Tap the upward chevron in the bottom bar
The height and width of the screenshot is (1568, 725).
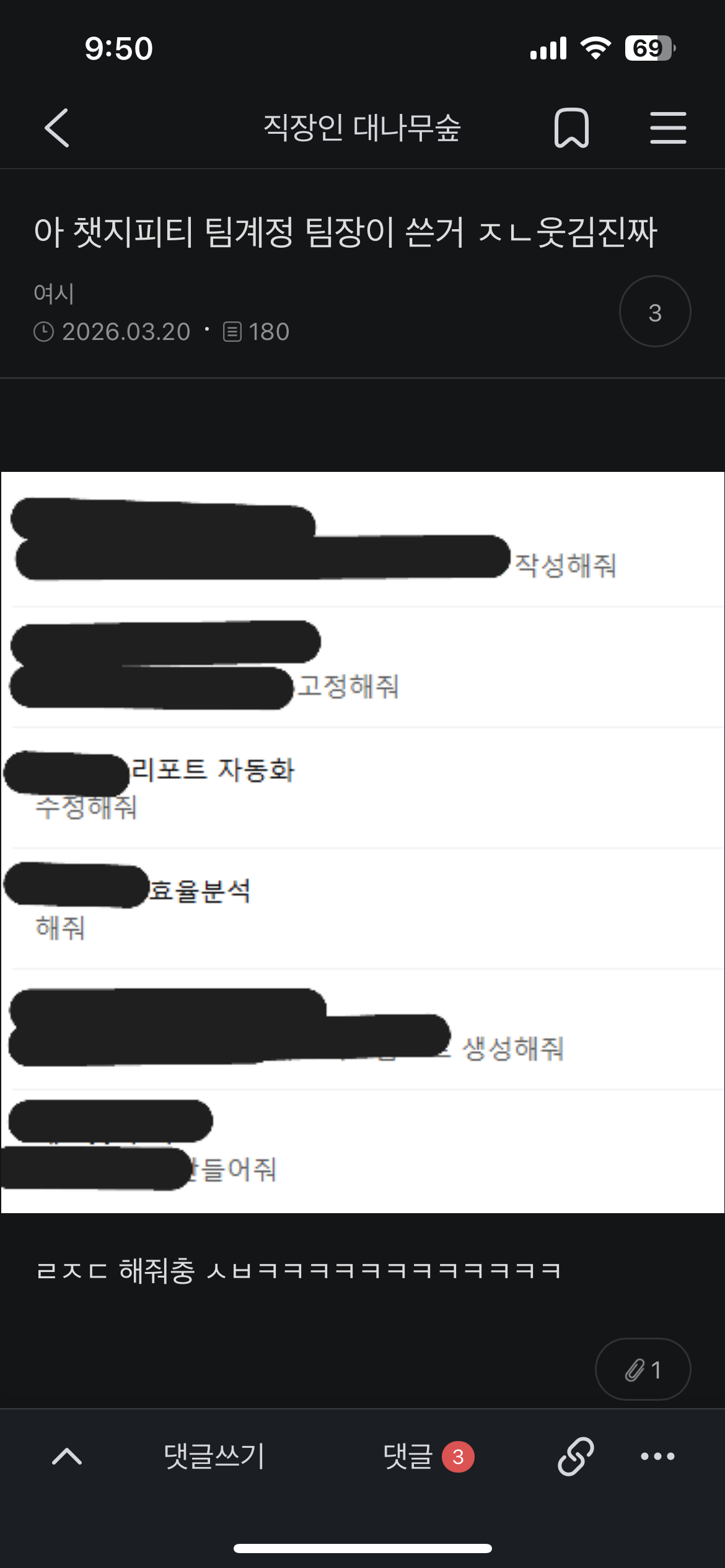pyautogui.click(x=67, y=1457)
